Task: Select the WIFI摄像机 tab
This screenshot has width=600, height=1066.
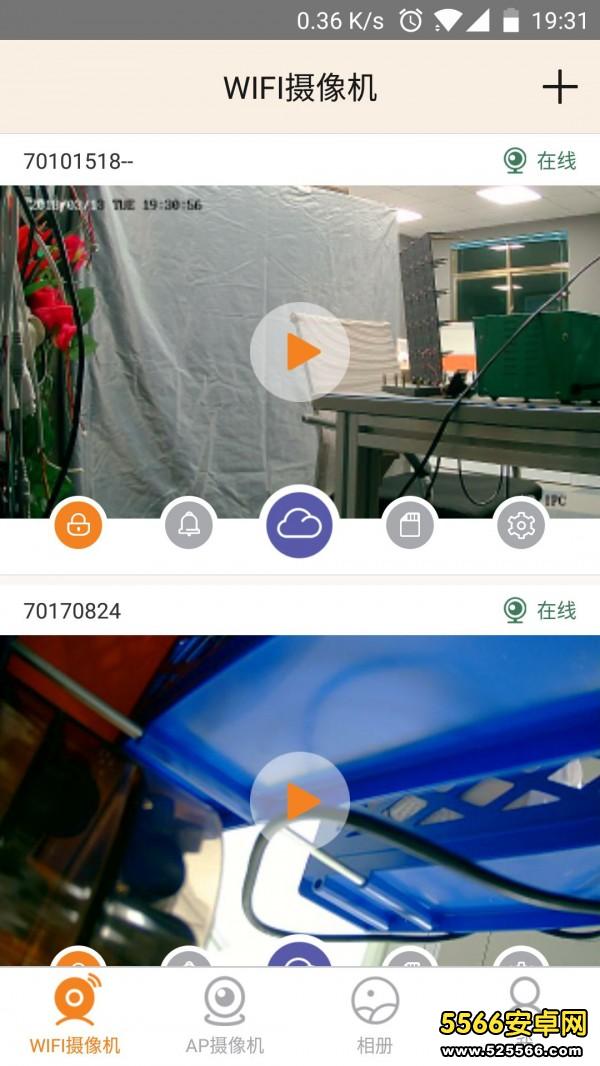Action: tap(75, 1015)
